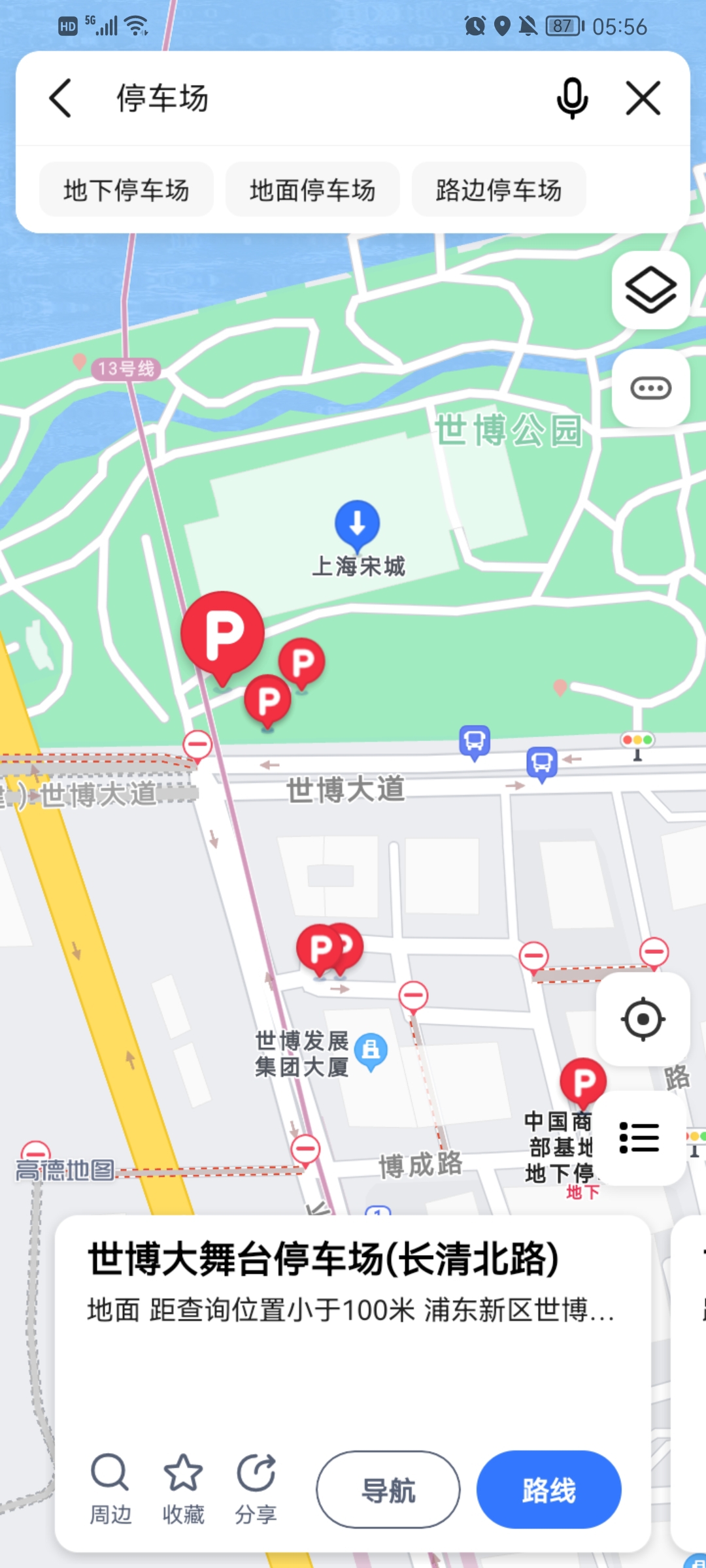This screenshot has height=1568, width=706.
Task: Tap the 停车场 search field
Action: point(314,99)
